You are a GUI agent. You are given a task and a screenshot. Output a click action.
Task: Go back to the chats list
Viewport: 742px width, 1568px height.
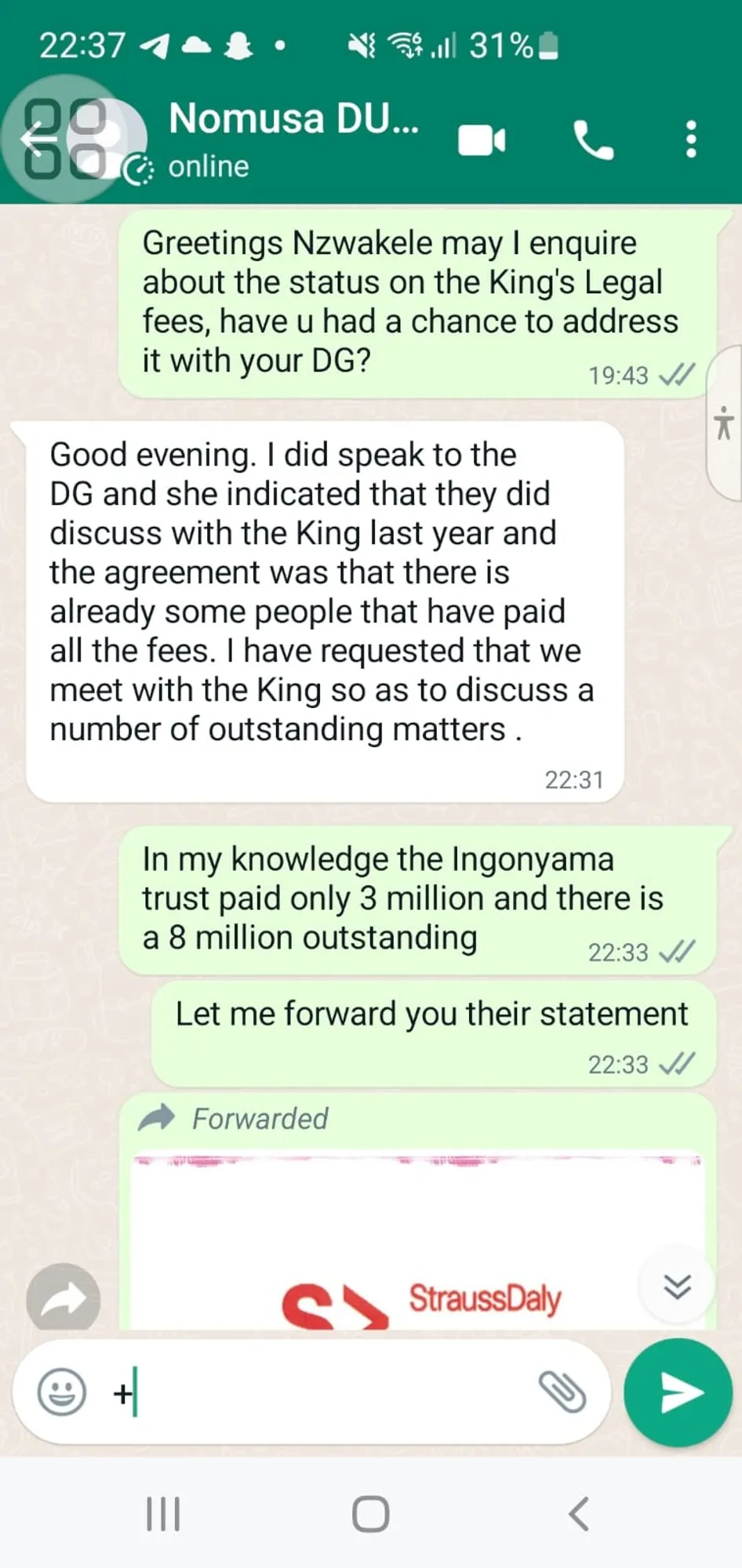33,140
